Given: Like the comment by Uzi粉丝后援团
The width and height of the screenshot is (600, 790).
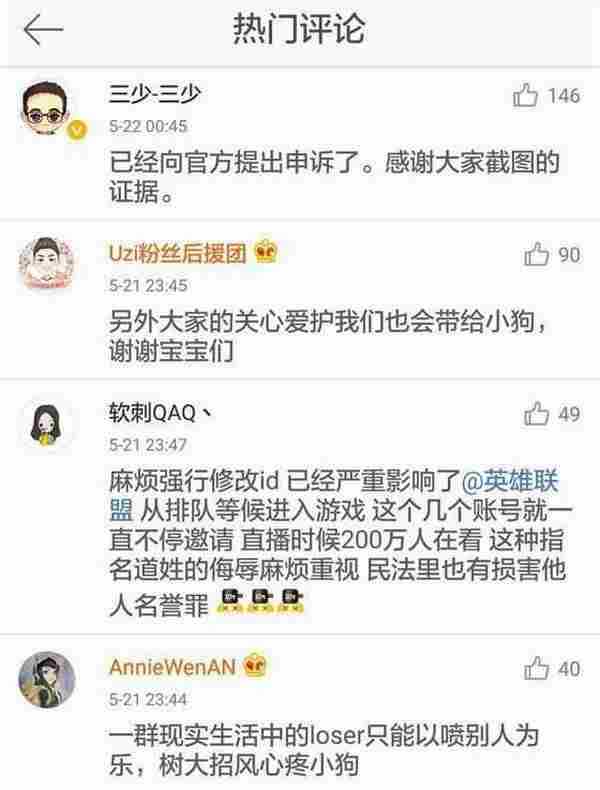Looking at the screenshot, I should 534,255.
